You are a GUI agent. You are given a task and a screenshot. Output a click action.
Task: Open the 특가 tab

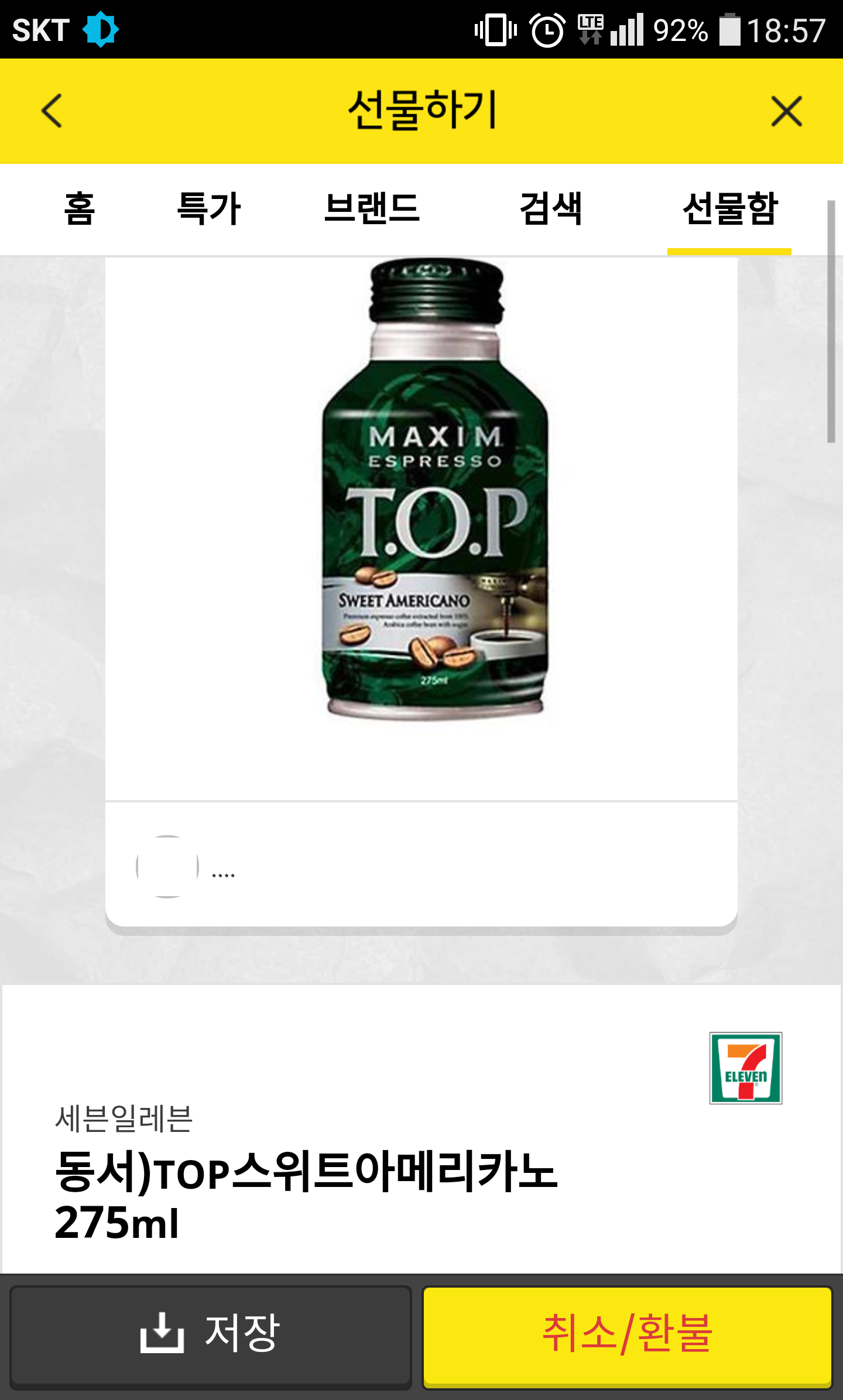point(209,209)
